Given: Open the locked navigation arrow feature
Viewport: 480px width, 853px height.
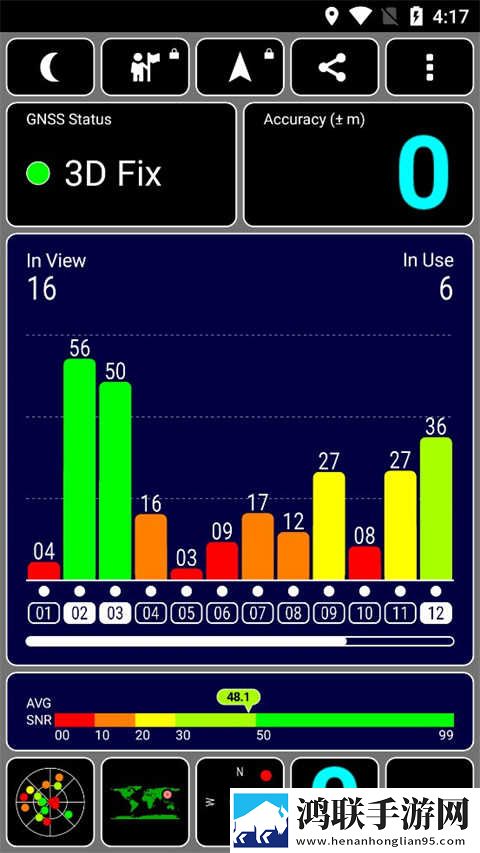Looking at the screenshot, I should pyautogui.click(x=240, y=67).
